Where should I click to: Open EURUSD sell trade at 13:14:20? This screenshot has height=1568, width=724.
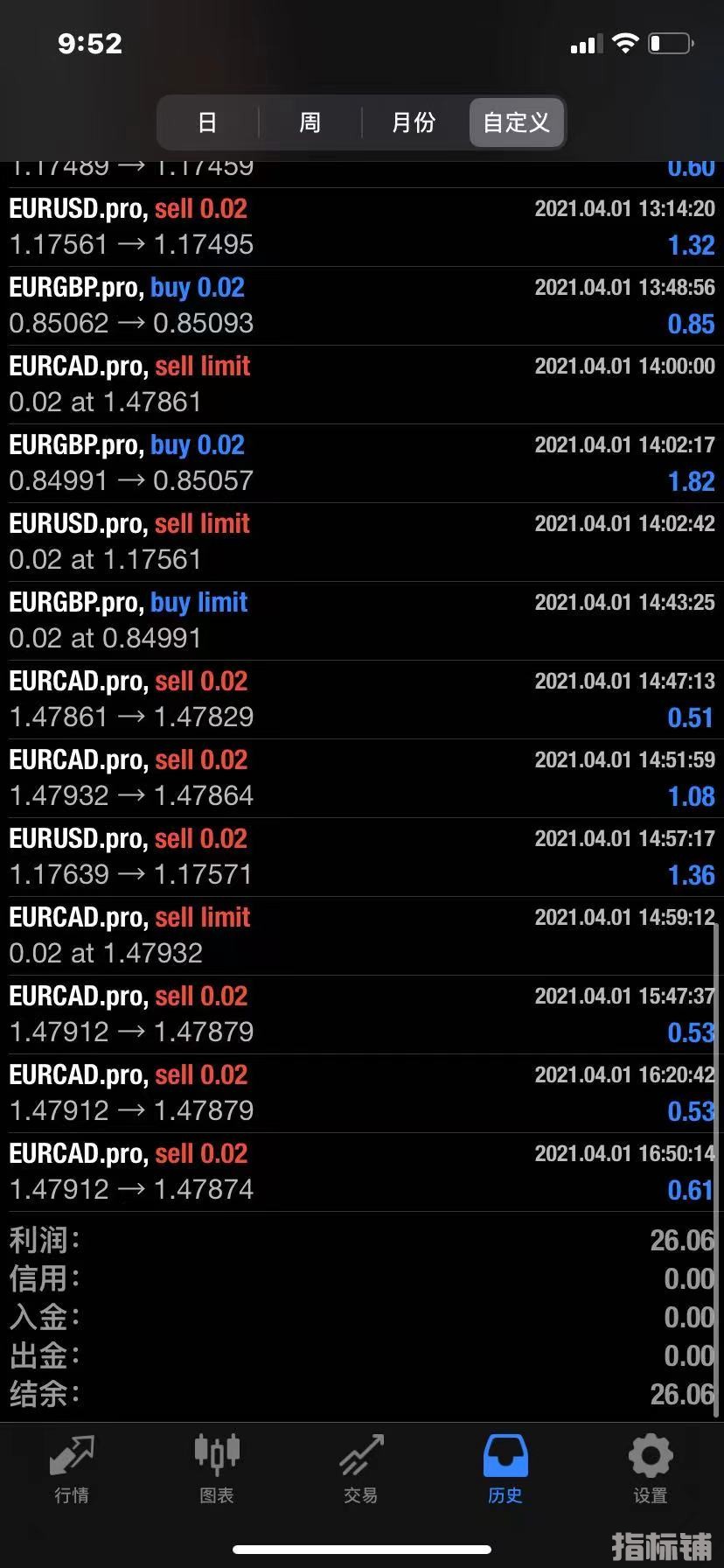(x=362, y=227)
